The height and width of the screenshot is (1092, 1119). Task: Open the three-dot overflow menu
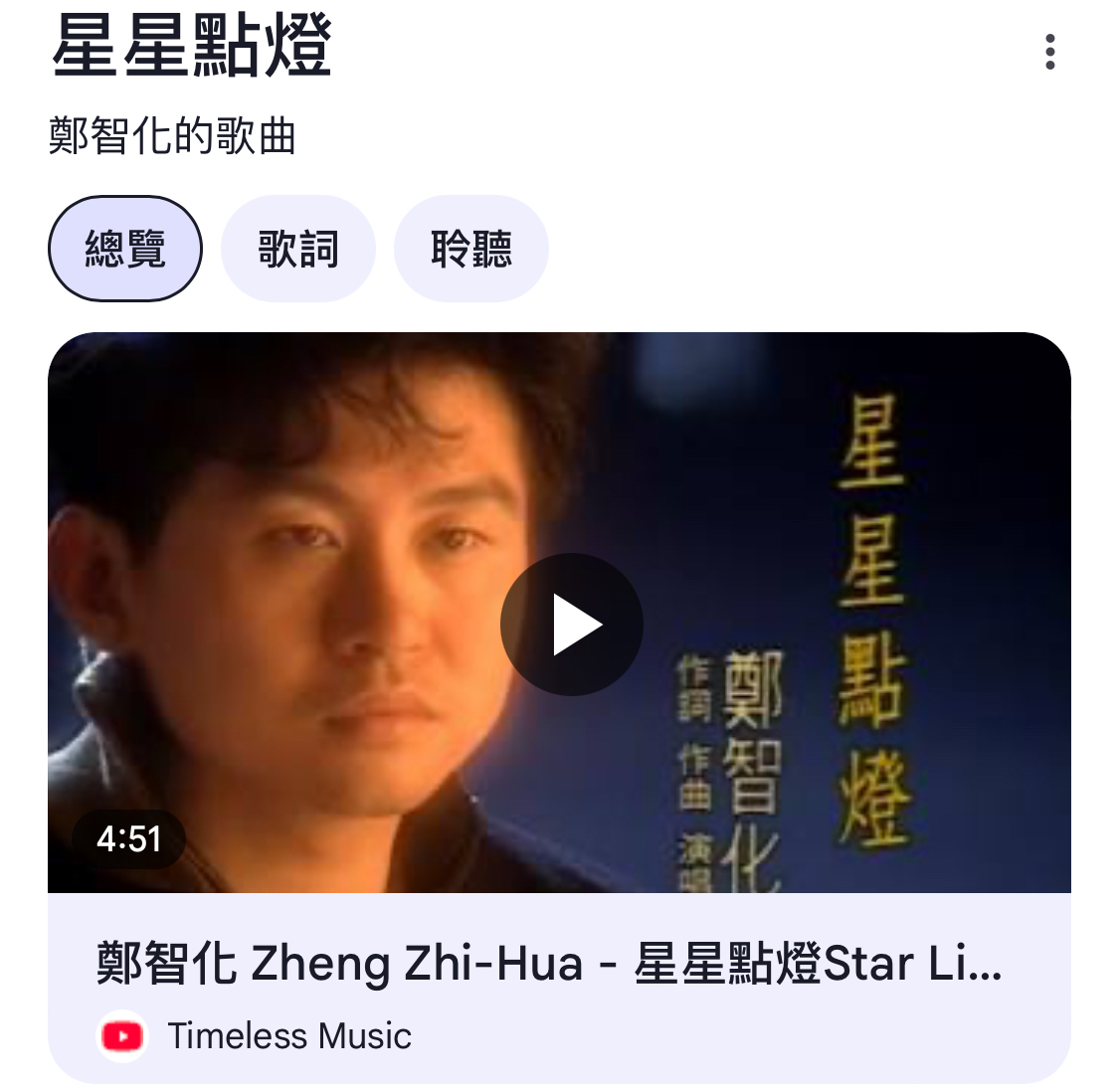click(1049, 52)
